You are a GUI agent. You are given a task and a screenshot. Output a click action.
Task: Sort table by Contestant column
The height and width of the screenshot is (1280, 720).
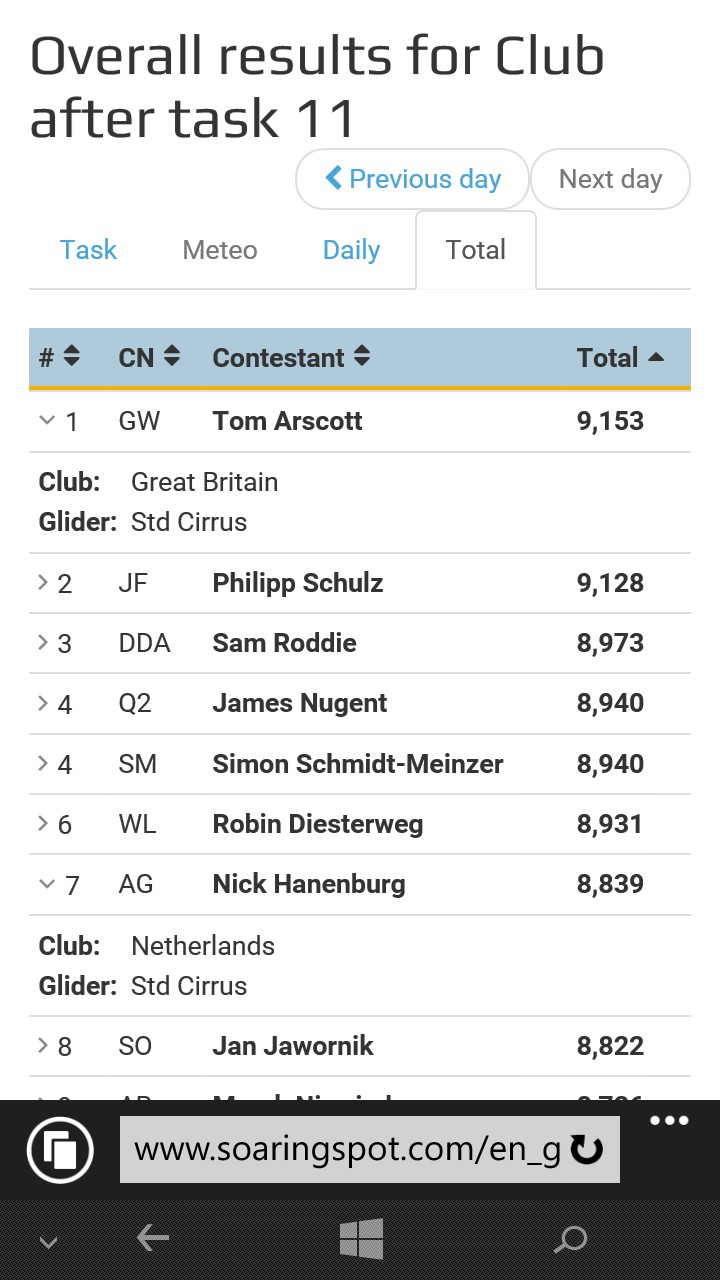291,357
